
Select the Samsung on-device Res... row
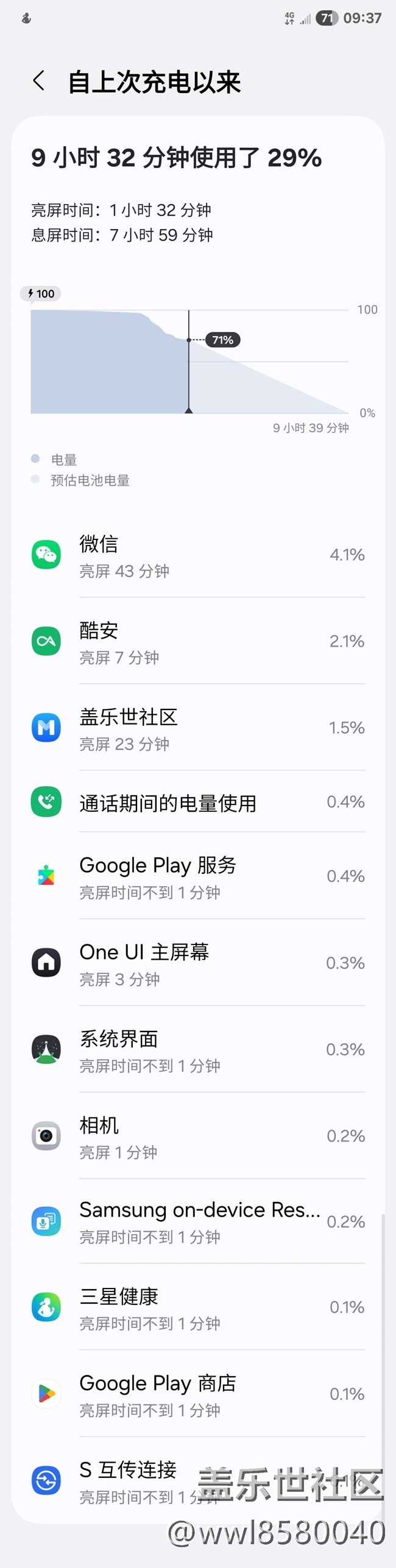[x=198, y=1222]
